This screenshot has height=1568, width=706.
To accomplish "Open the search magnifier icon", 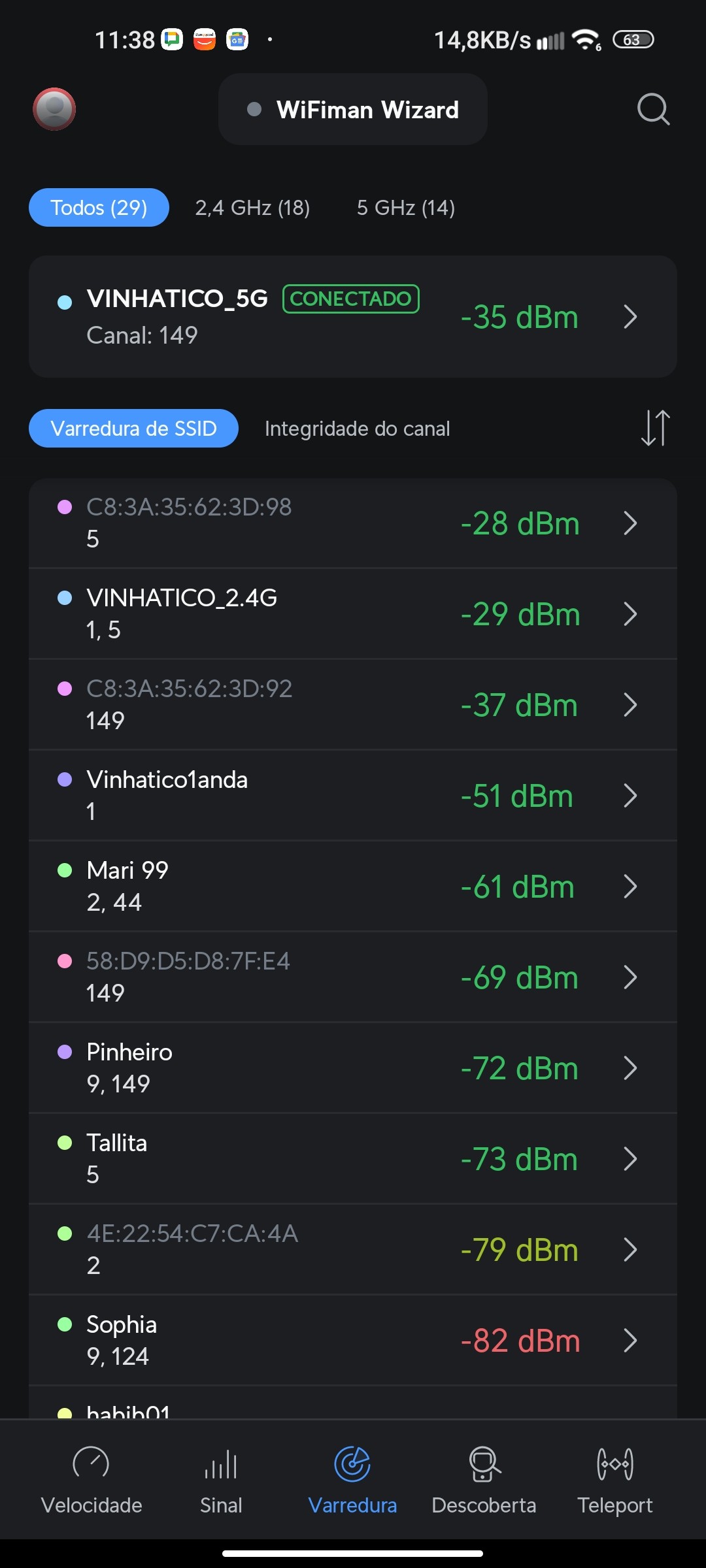I will pos(653,109).
